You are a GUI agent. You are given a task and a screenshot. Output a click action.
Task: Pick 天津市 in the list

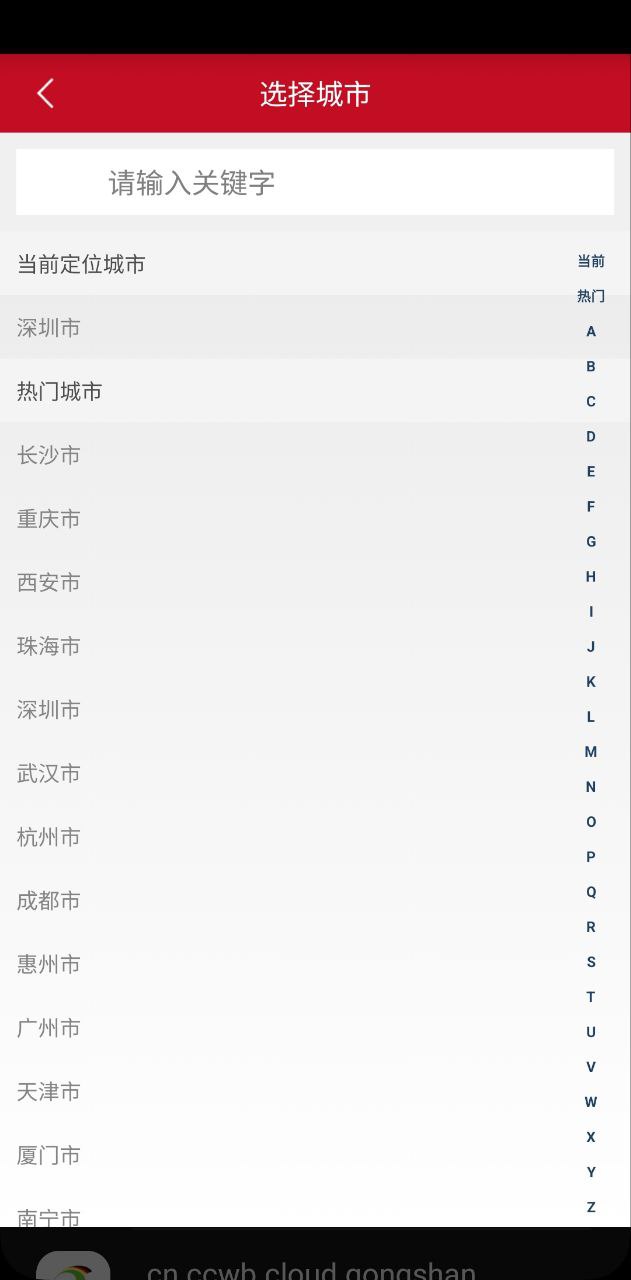(x=49, y=1092)
